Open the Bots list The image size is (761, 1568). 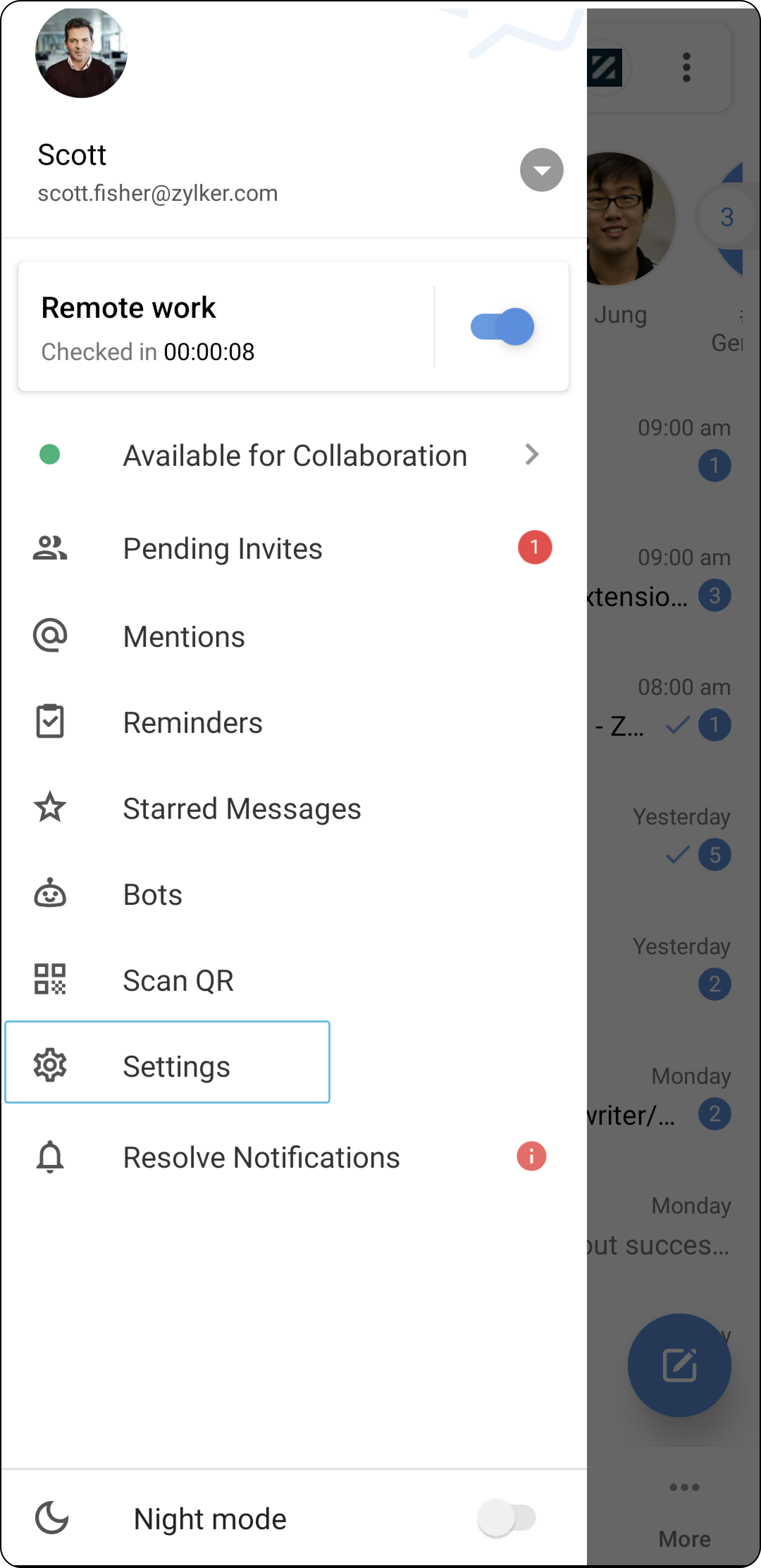point(293,894)
